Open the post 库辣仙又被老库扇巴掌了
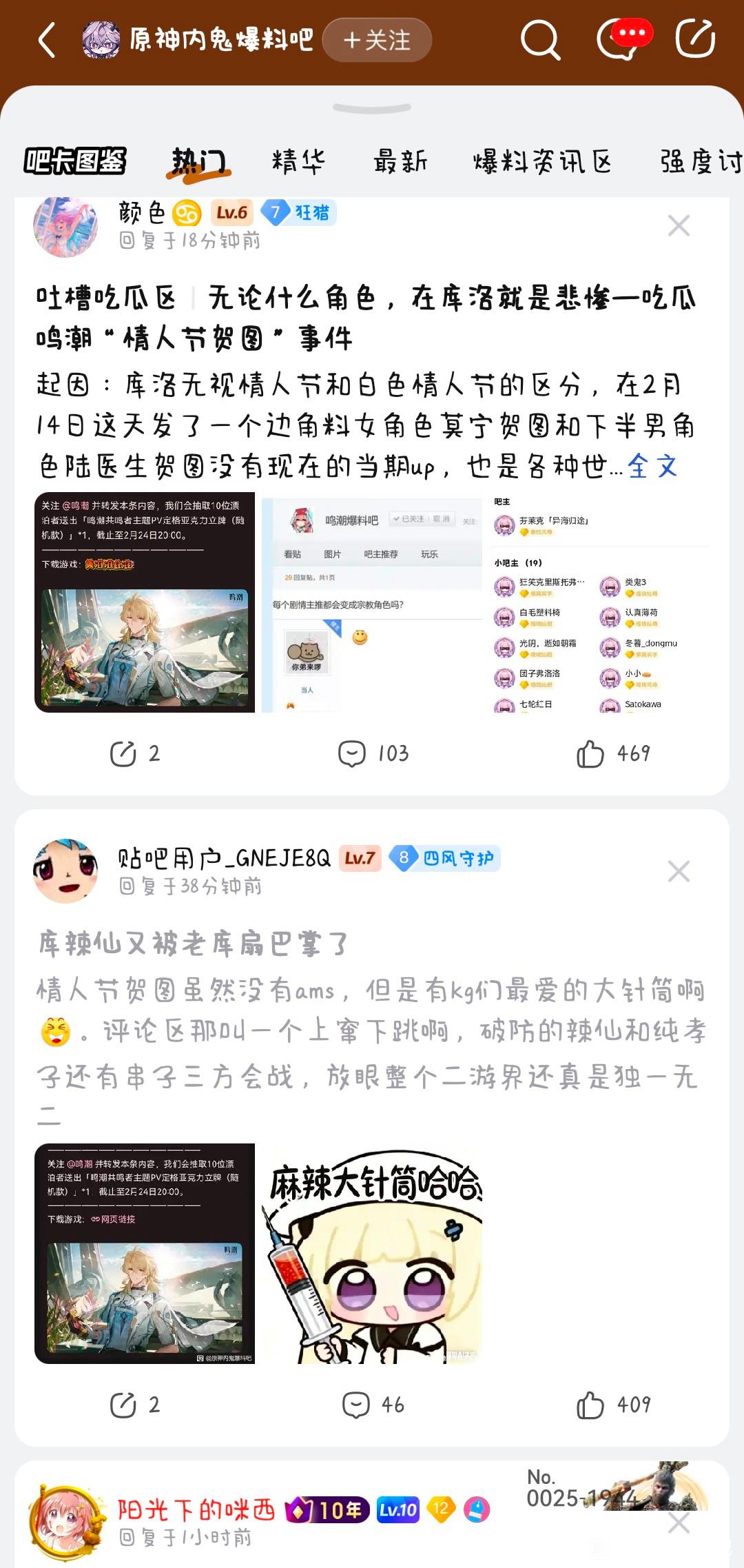This screenshot has height=1568, width=744. coord(194,944)
